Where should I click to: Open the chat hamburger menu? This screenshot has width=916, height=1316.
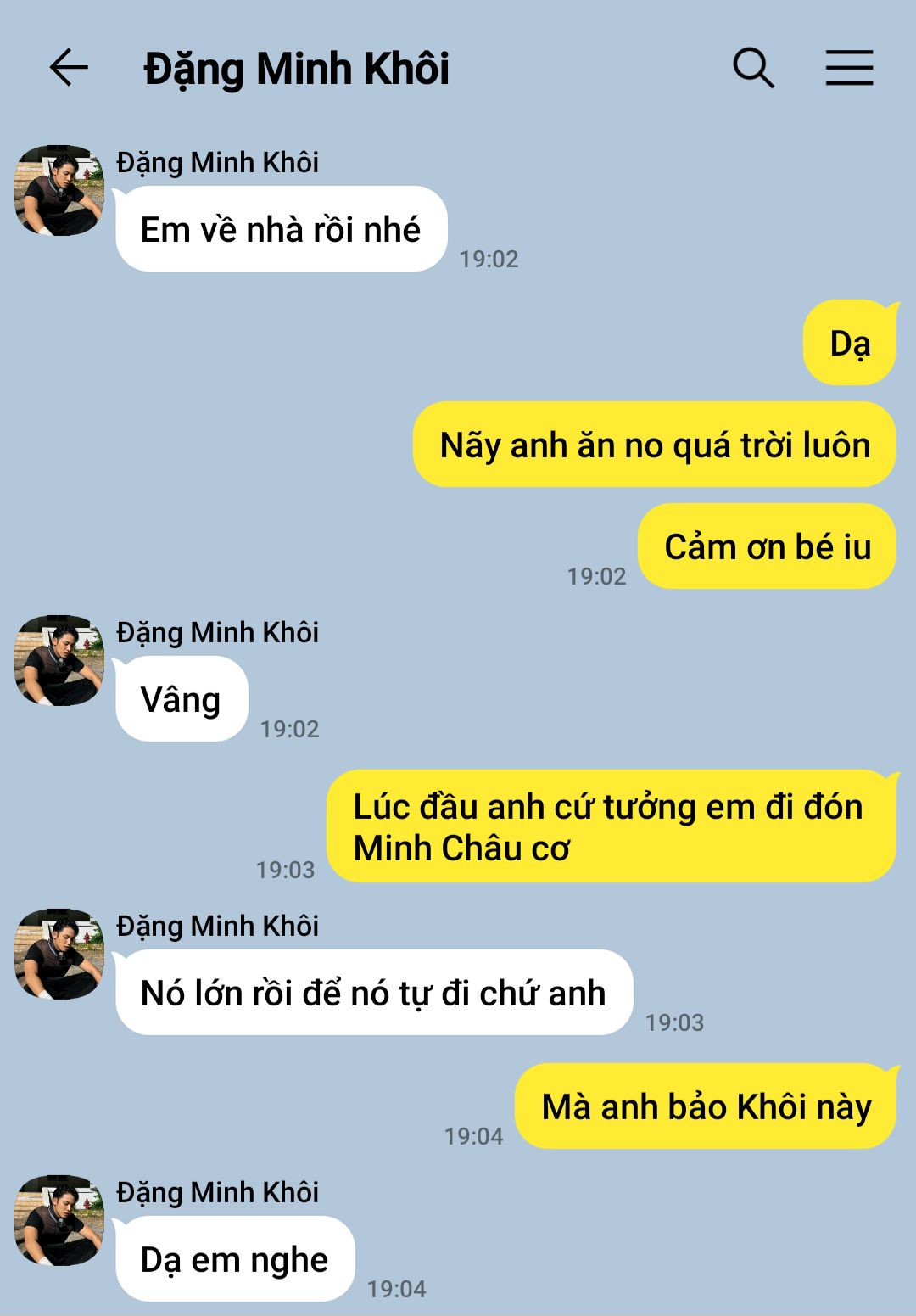[849, 68]
